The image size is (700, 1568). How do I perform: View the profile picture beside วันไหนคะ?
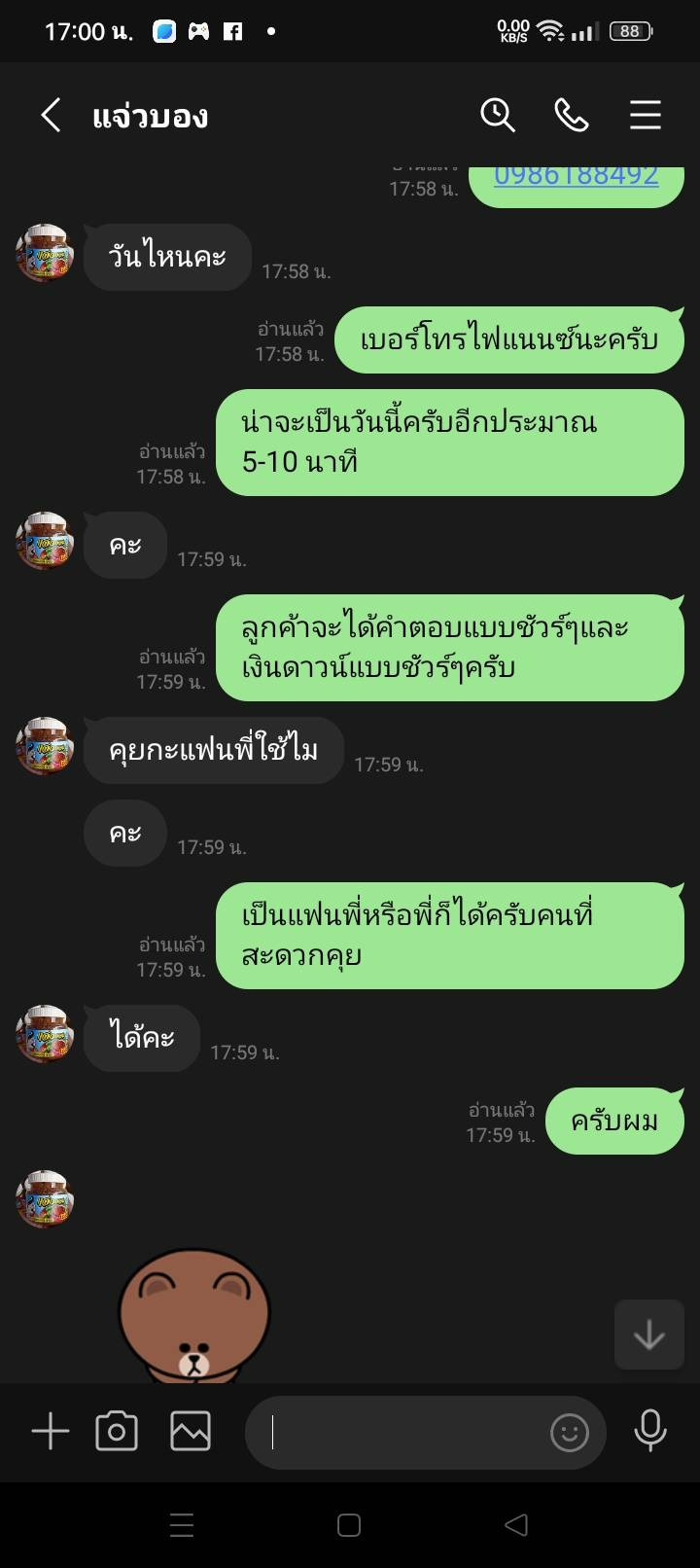tap(45, 254)
